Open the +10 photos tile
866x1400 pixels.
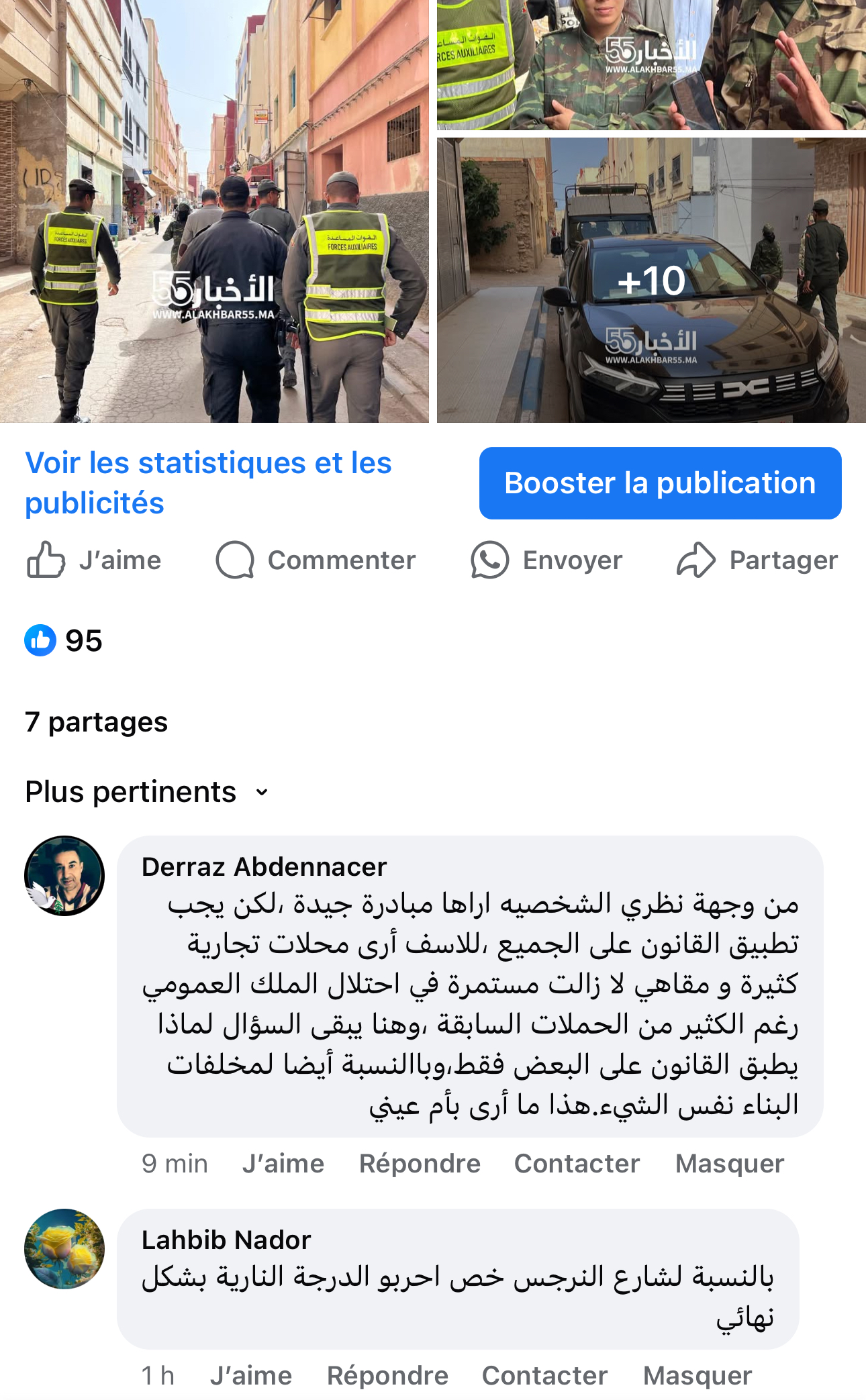pos(651,280)
